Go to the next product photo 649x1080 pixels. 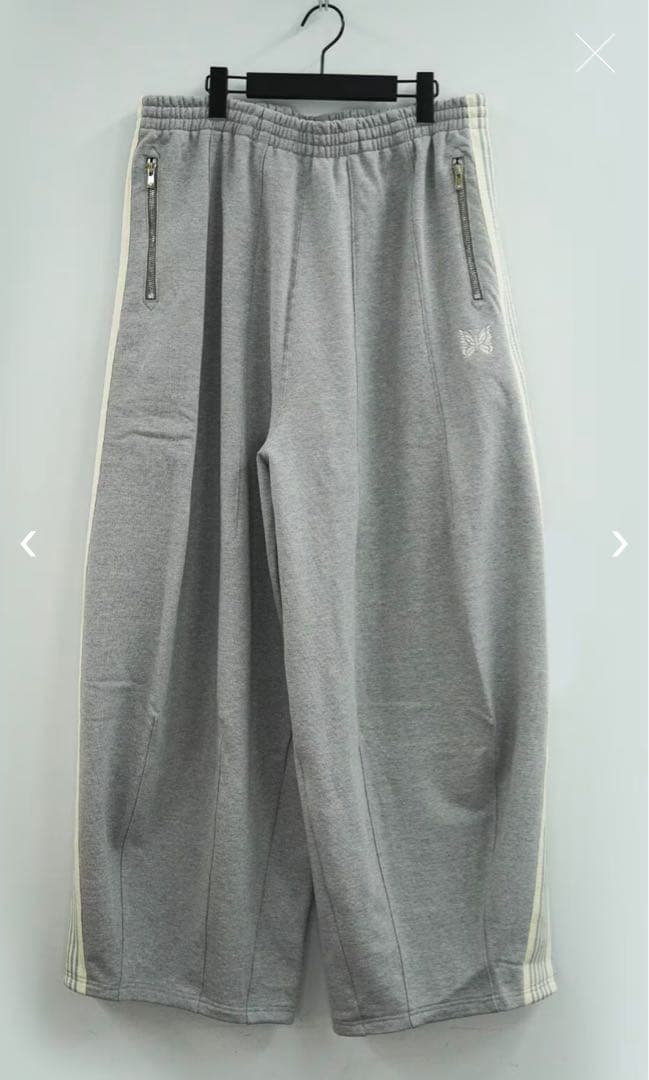click(x=620, y=544)
